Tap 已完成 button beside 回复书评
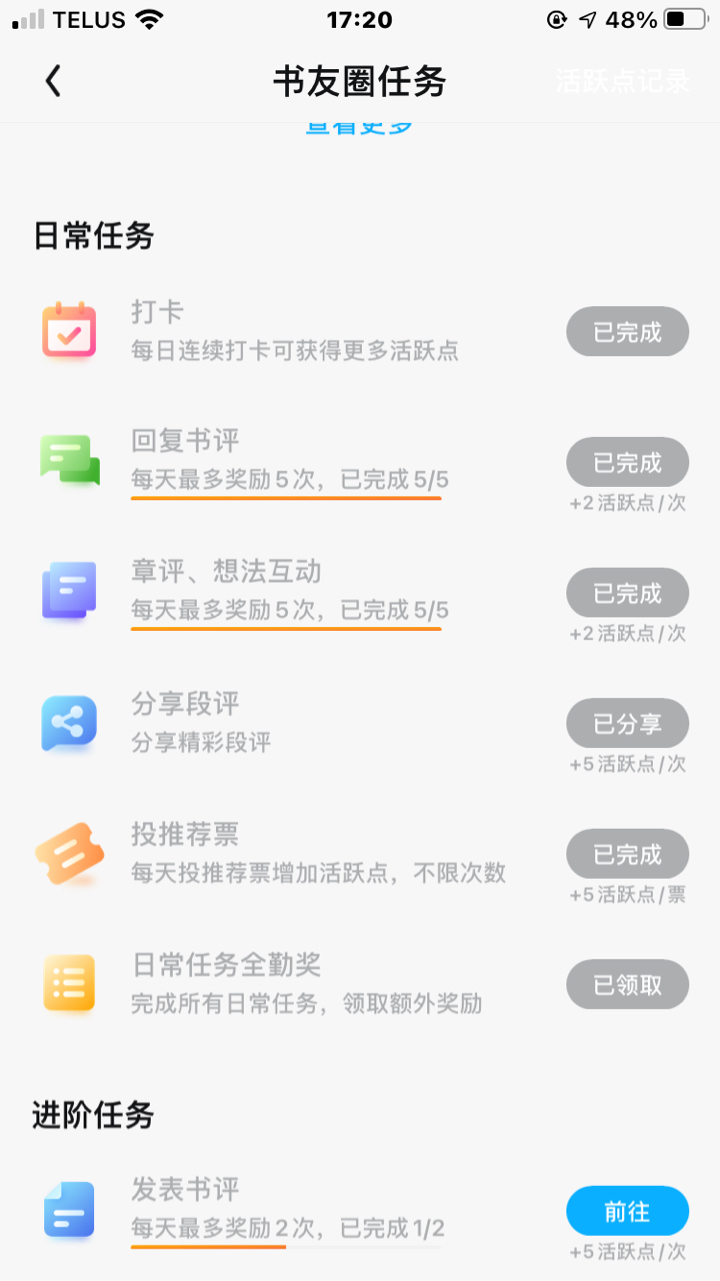This screenshot has width=720, height=1281. (628, 462)
